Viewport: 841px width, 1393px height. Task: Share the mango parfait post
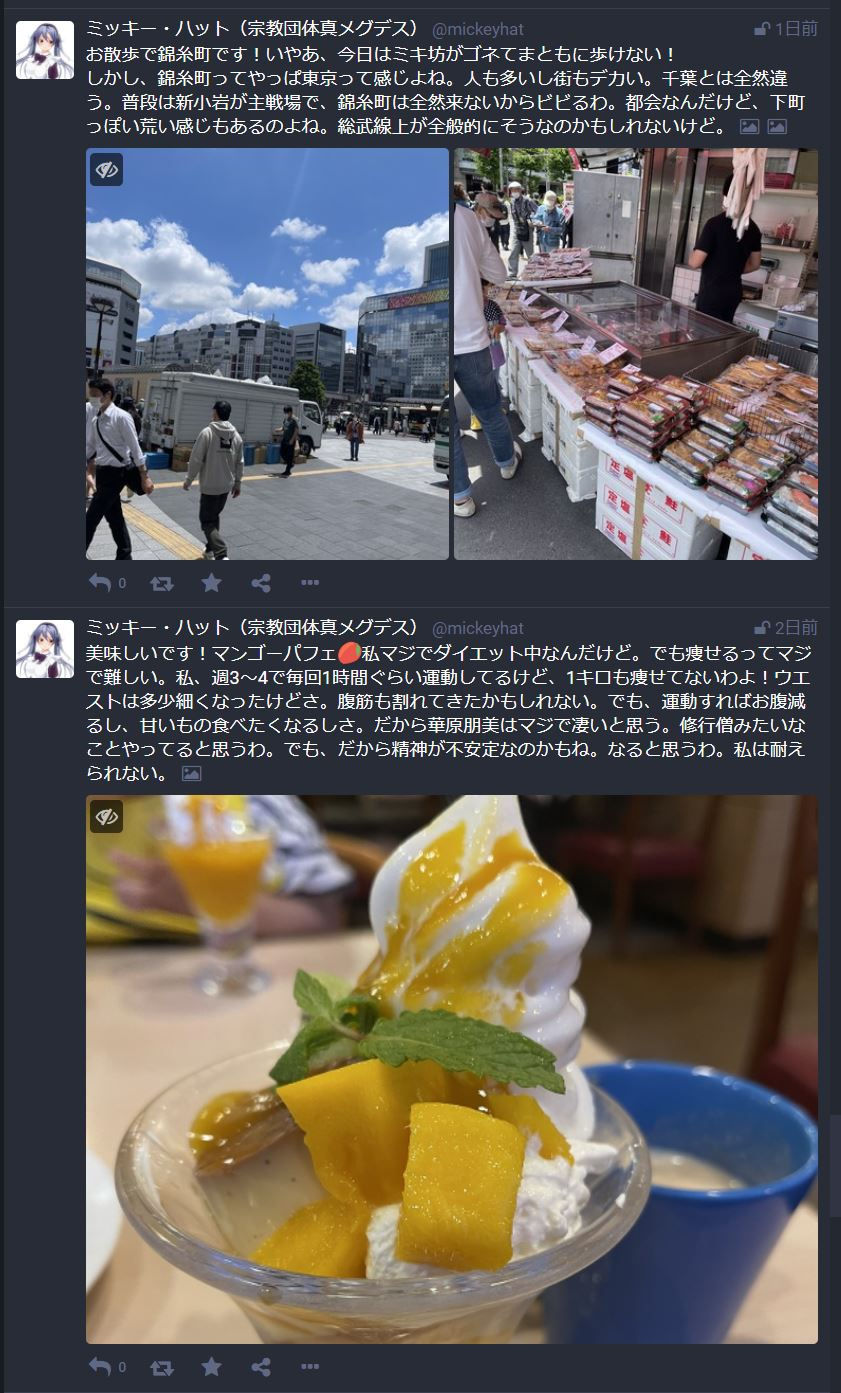260,1367
